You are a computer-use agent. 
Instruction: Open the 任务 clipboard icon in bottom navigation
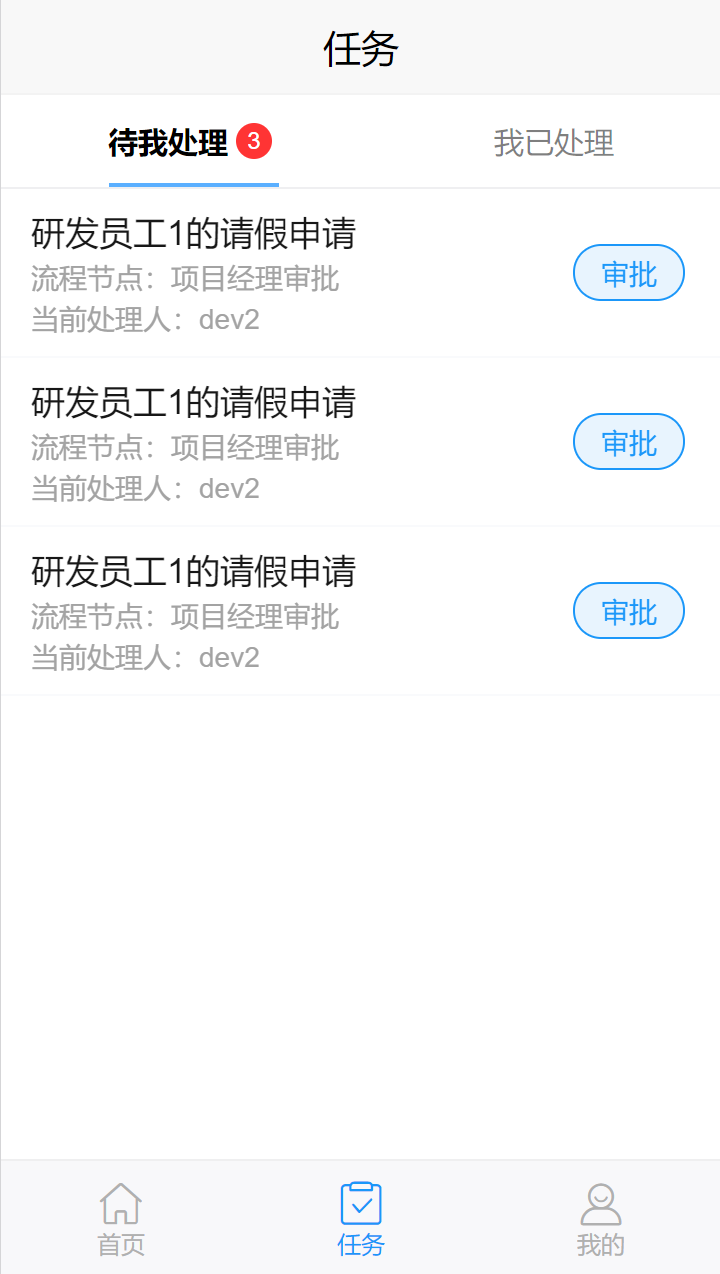tap(360, 1202)
